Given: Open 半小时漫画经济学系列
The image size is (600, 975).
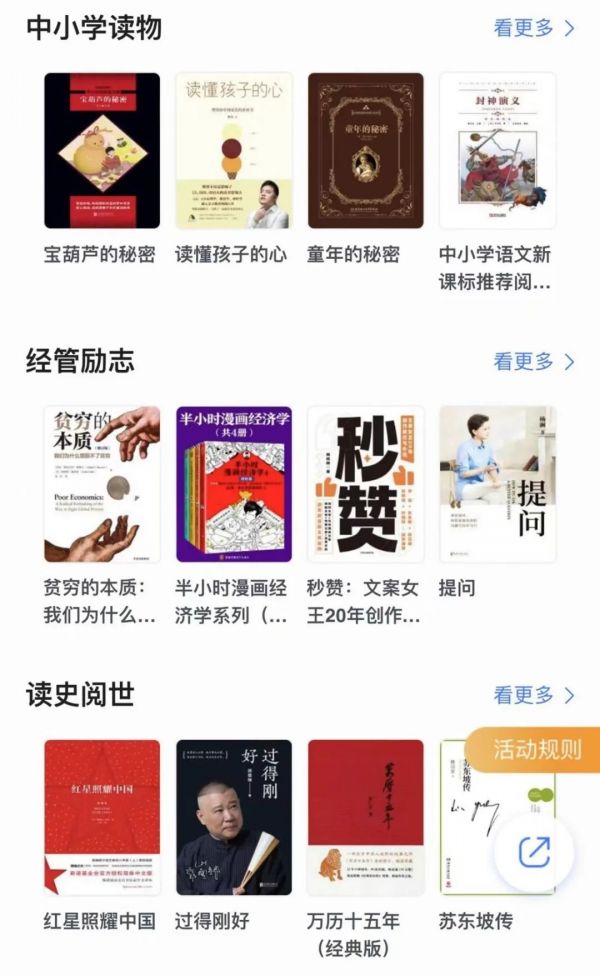Looking at the screenshot, I should 234,484.
